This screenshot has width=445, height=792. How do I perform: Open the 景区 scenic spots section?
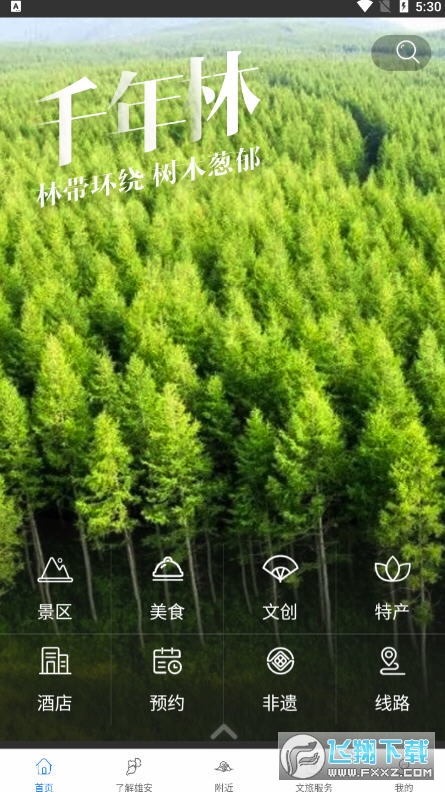[x=55, y=588]
